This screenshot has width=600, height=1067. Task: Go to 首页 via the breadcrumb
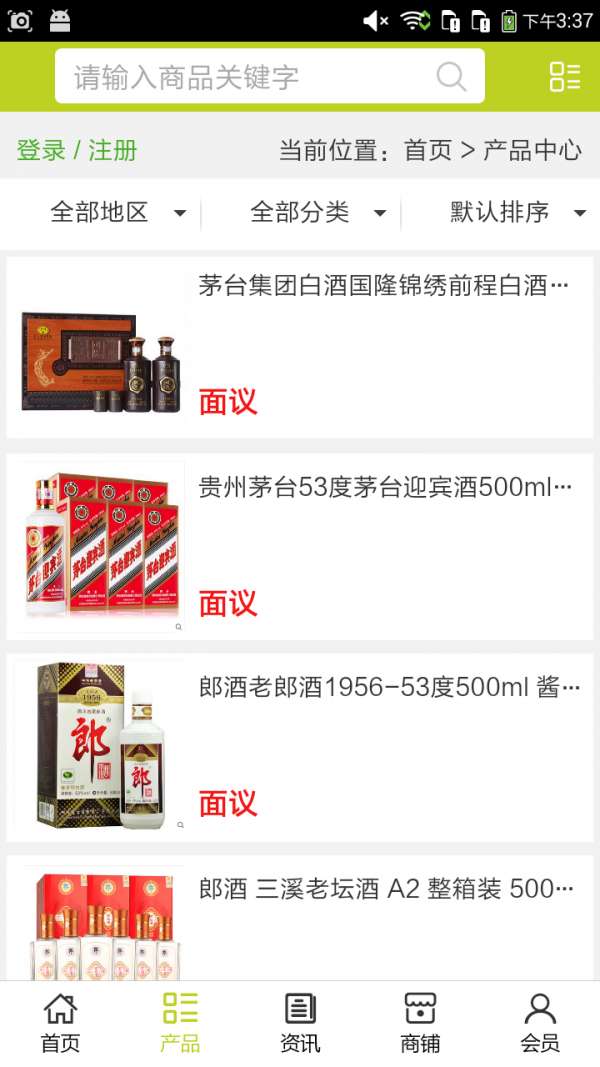point(428,151)
